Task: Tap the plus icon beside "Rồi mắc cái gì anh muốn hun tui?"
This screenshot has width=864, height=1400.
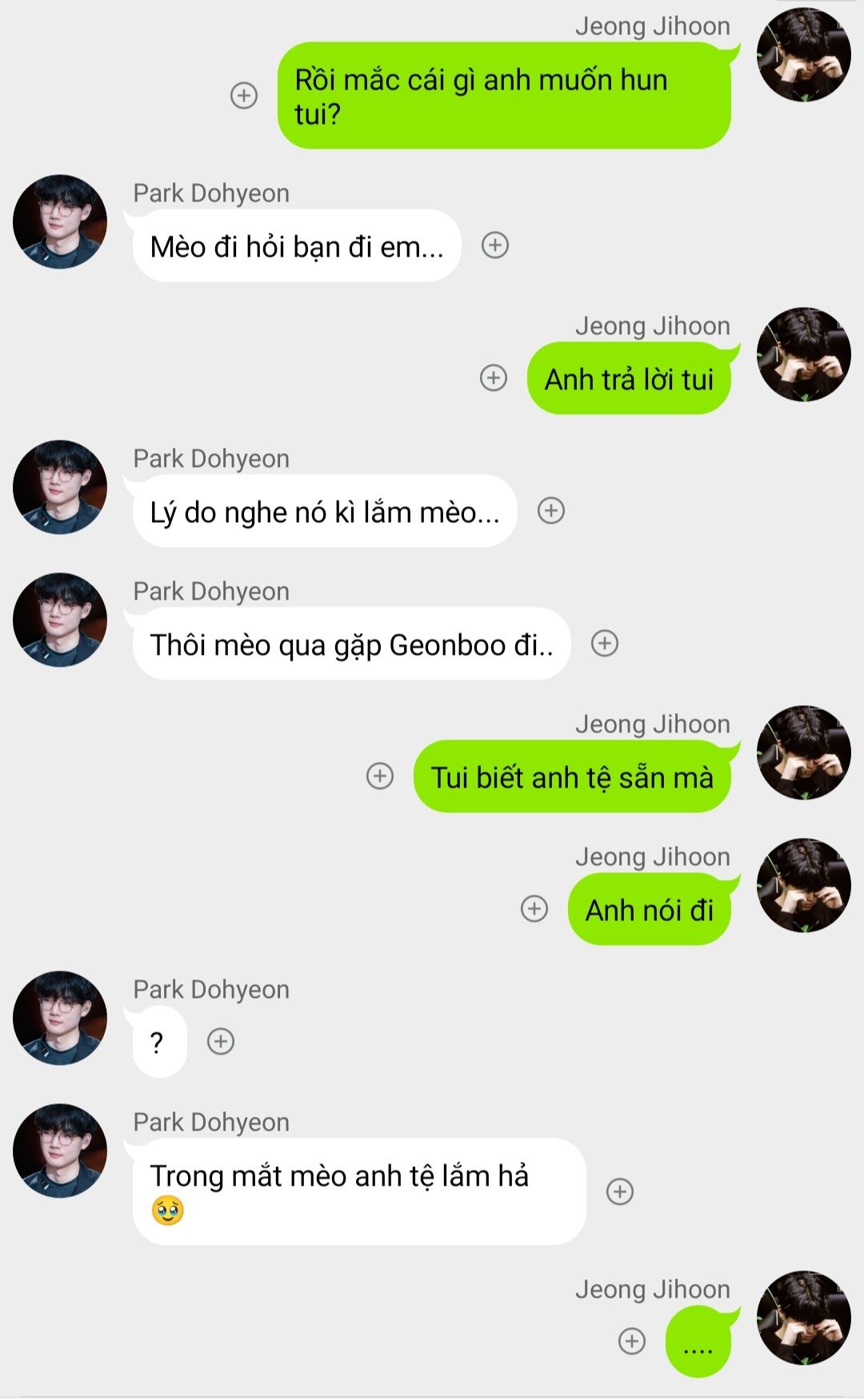Action: click(244, 96)
